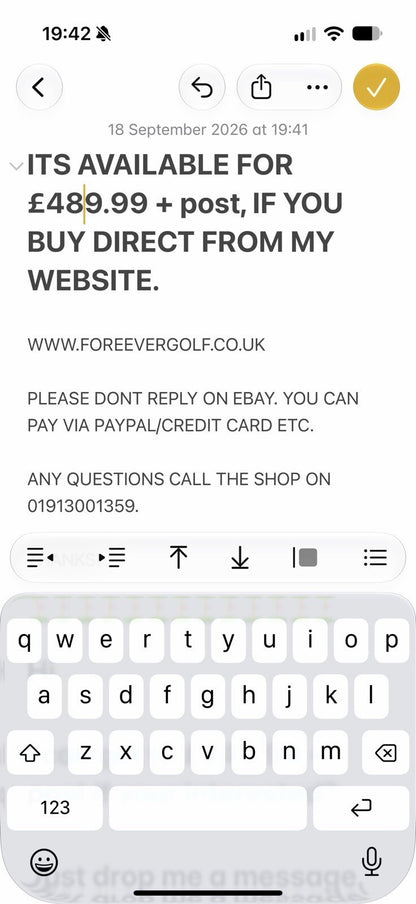This screenshot has height=904, width=416.
Task: Undo the last edit
Action: [202, 88]
